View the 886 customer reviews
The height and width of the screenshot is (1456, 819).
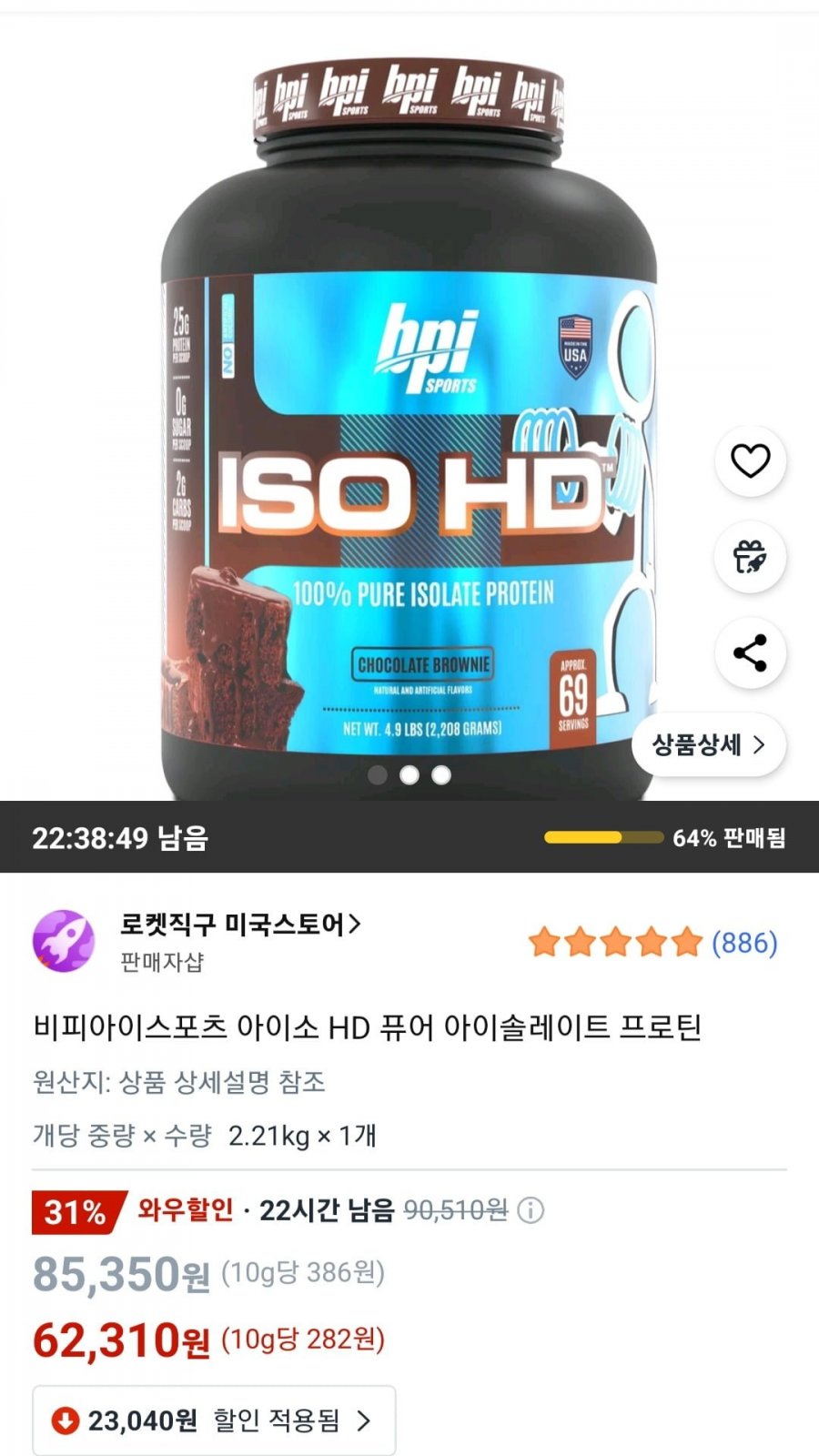[743, 943]
